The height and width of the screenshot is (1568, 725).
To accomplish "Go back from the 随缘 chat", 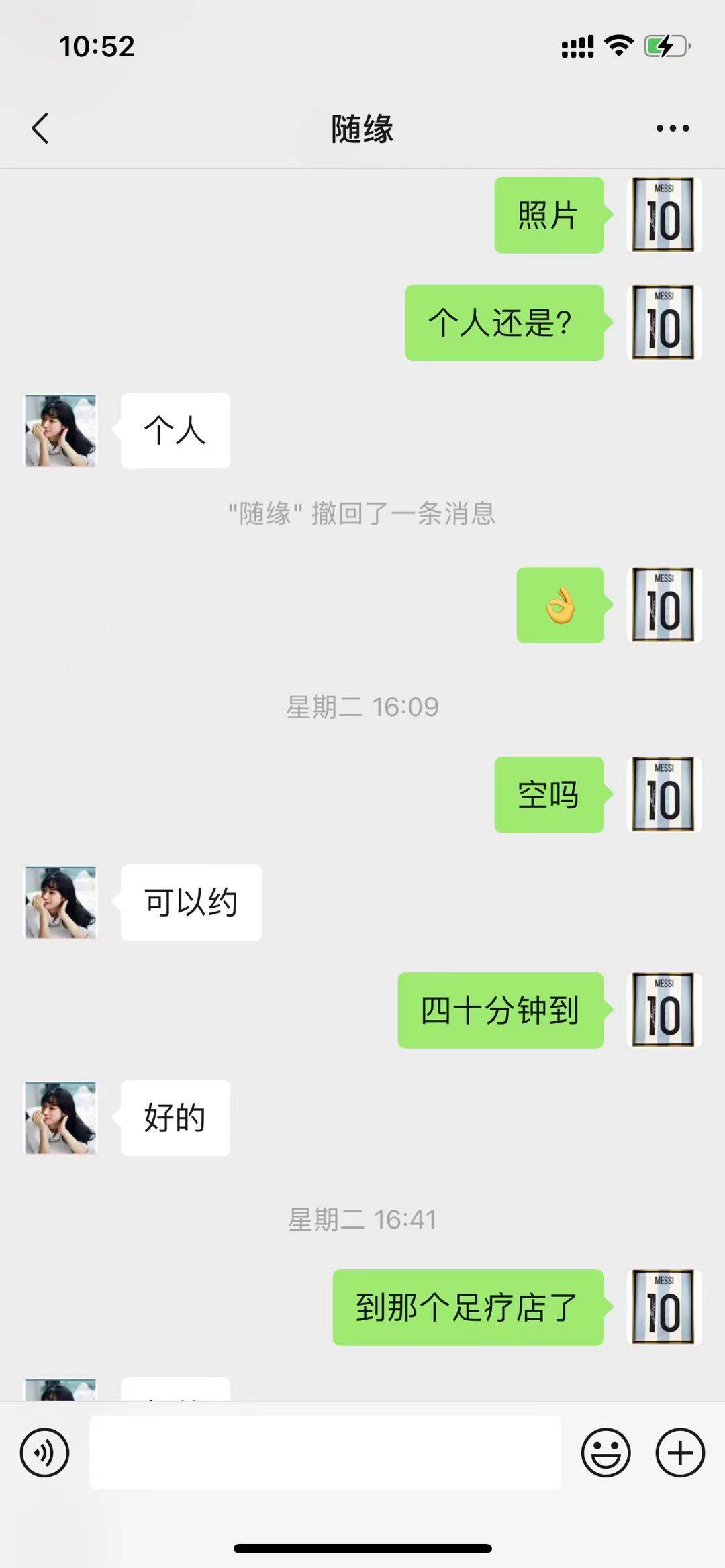I will pyautogui.click(x=40, y=128).
